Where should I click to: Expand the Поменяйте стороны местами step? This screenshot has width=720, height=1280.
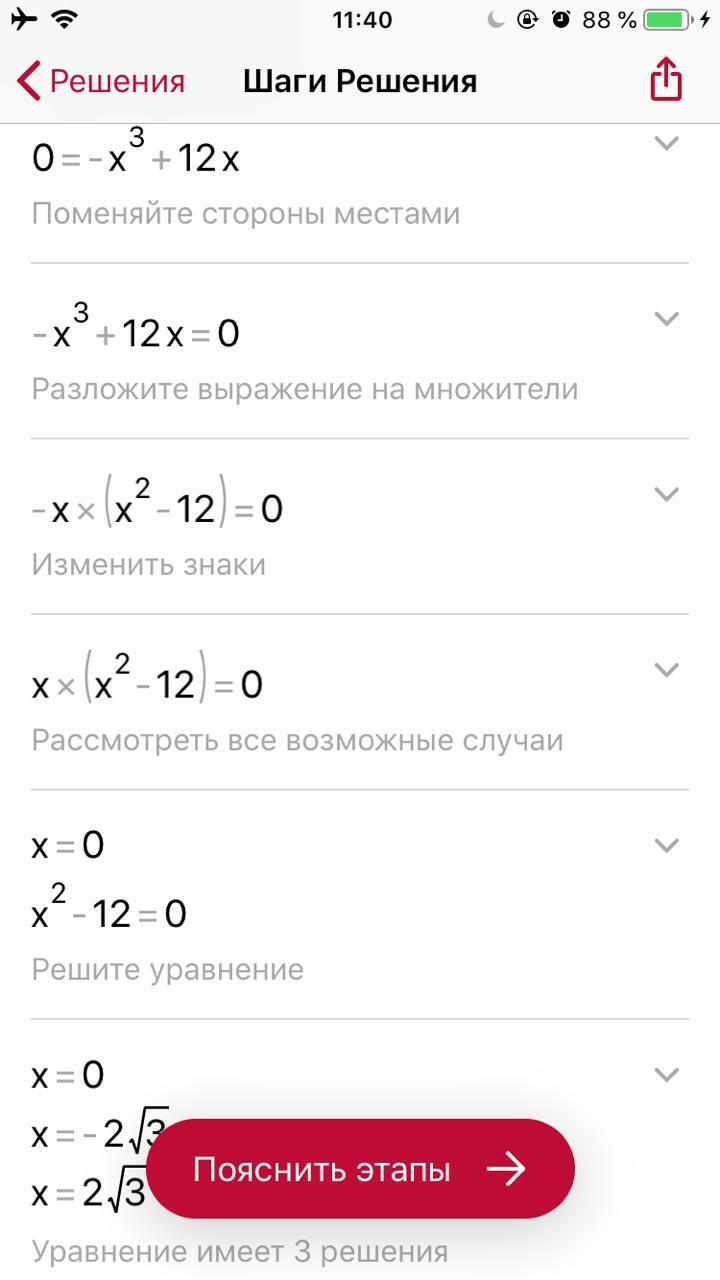click(x=666, y=143)
